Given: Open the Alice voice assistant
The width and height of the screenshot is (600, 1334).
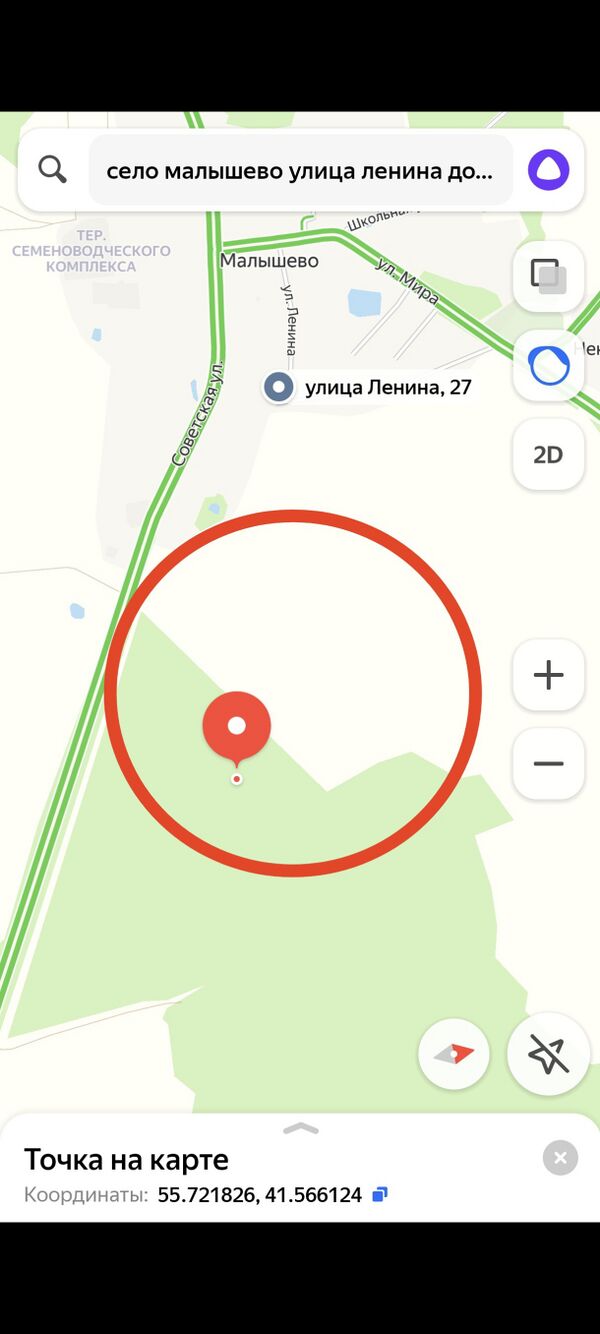Looking at the screenshot, I should [x=548, y=170].
